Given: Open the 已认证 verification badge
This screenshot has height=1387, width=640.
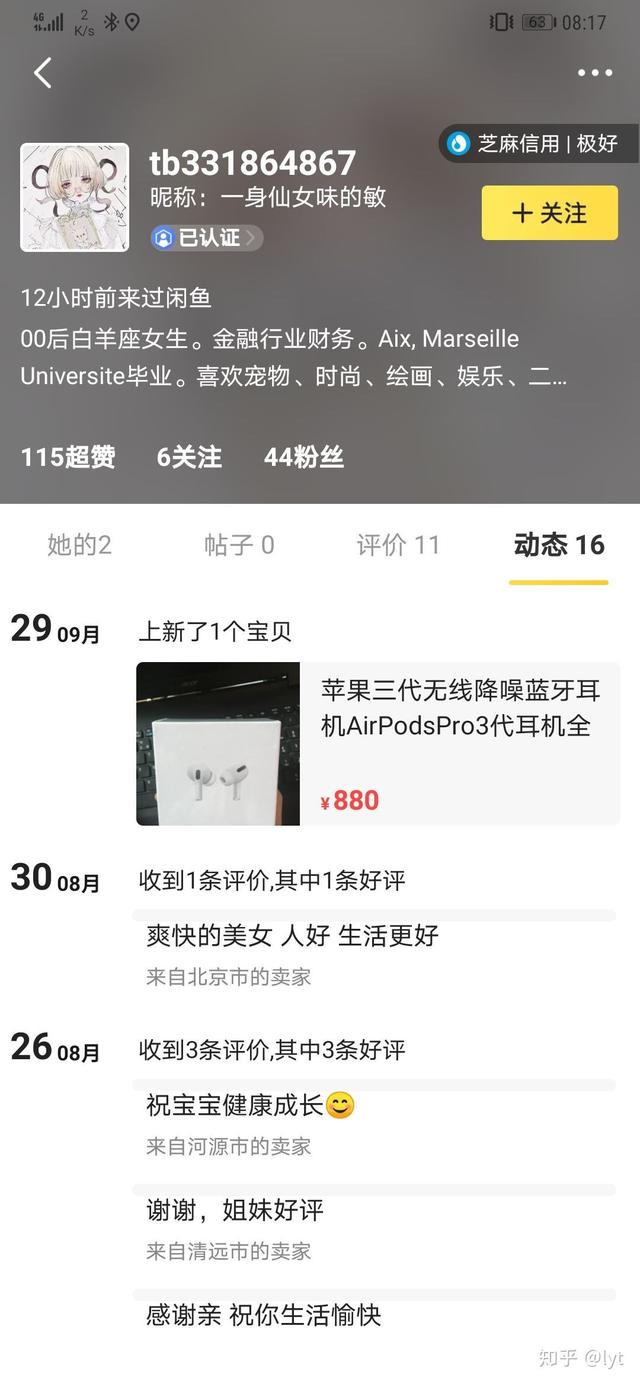Looking at the screenshot, I should pos(207,238).
